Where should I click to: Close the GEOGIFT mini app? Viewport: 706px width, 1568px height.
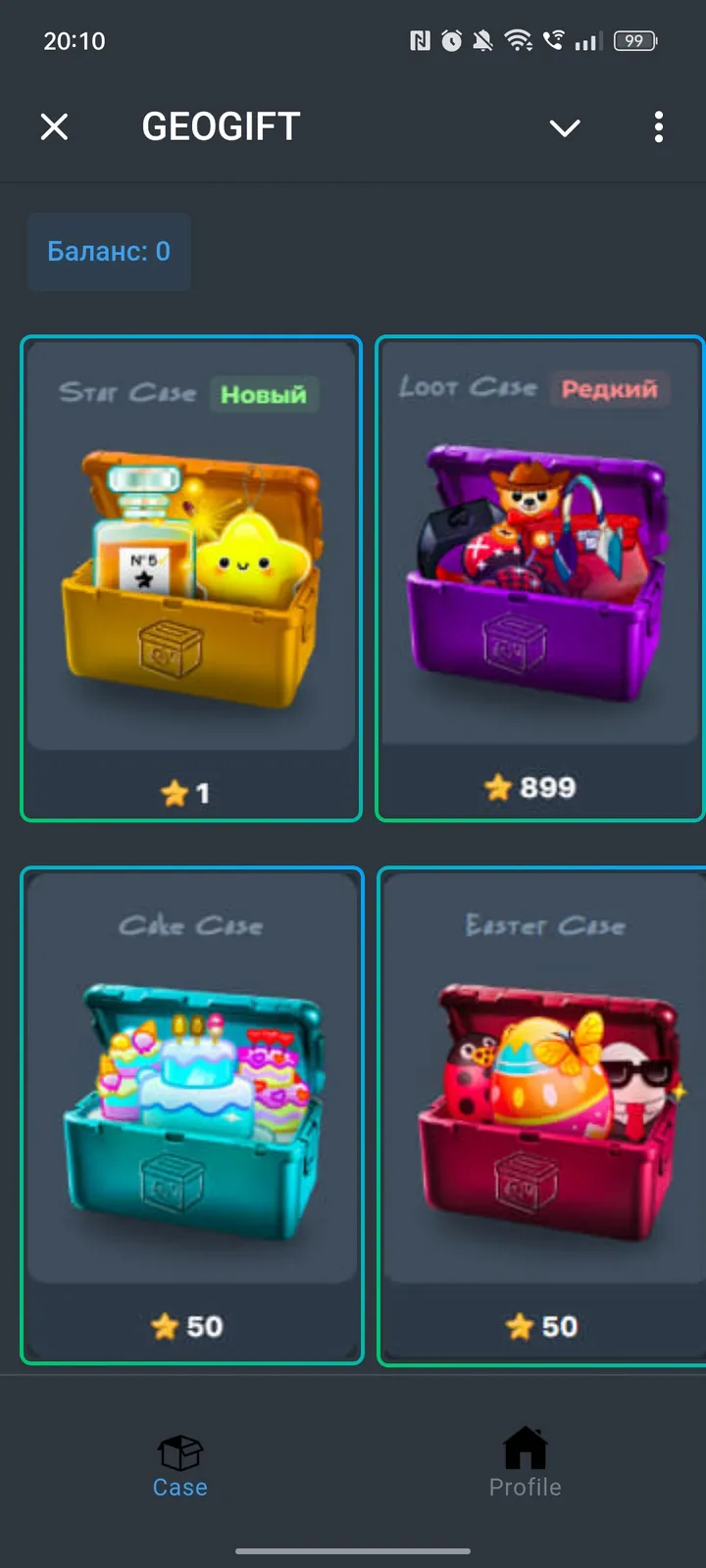[55, 126]
